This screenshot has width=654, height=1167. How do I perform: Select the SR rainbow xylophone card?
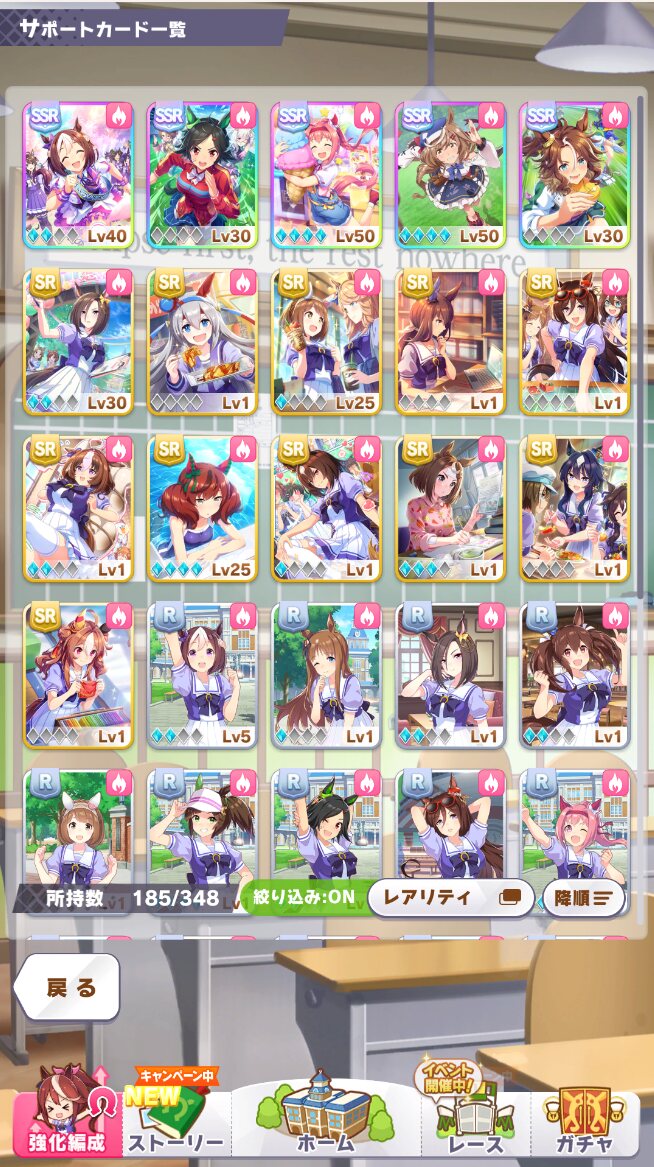pyautogui.click(x=79, y=675)
